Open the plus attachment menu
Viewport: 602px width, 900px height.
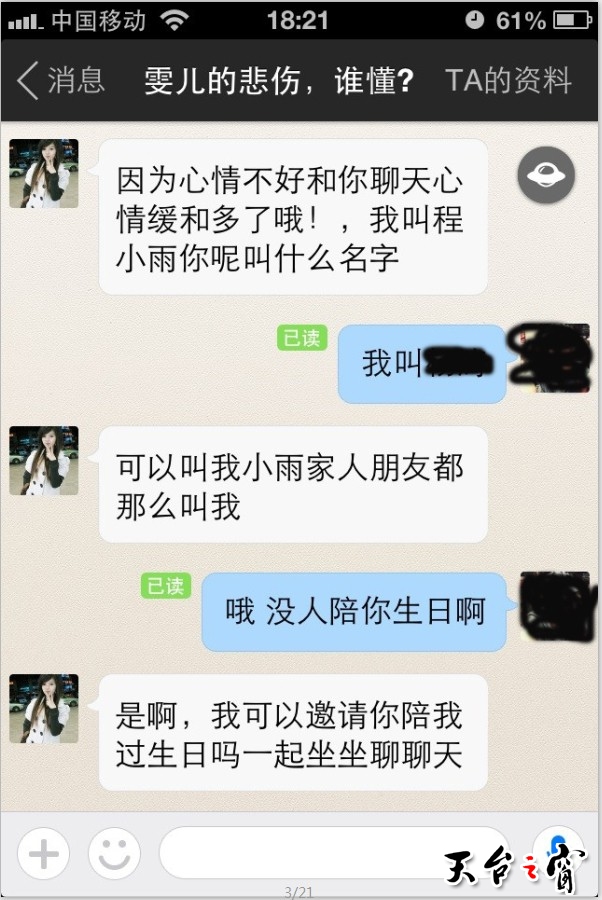44,853
